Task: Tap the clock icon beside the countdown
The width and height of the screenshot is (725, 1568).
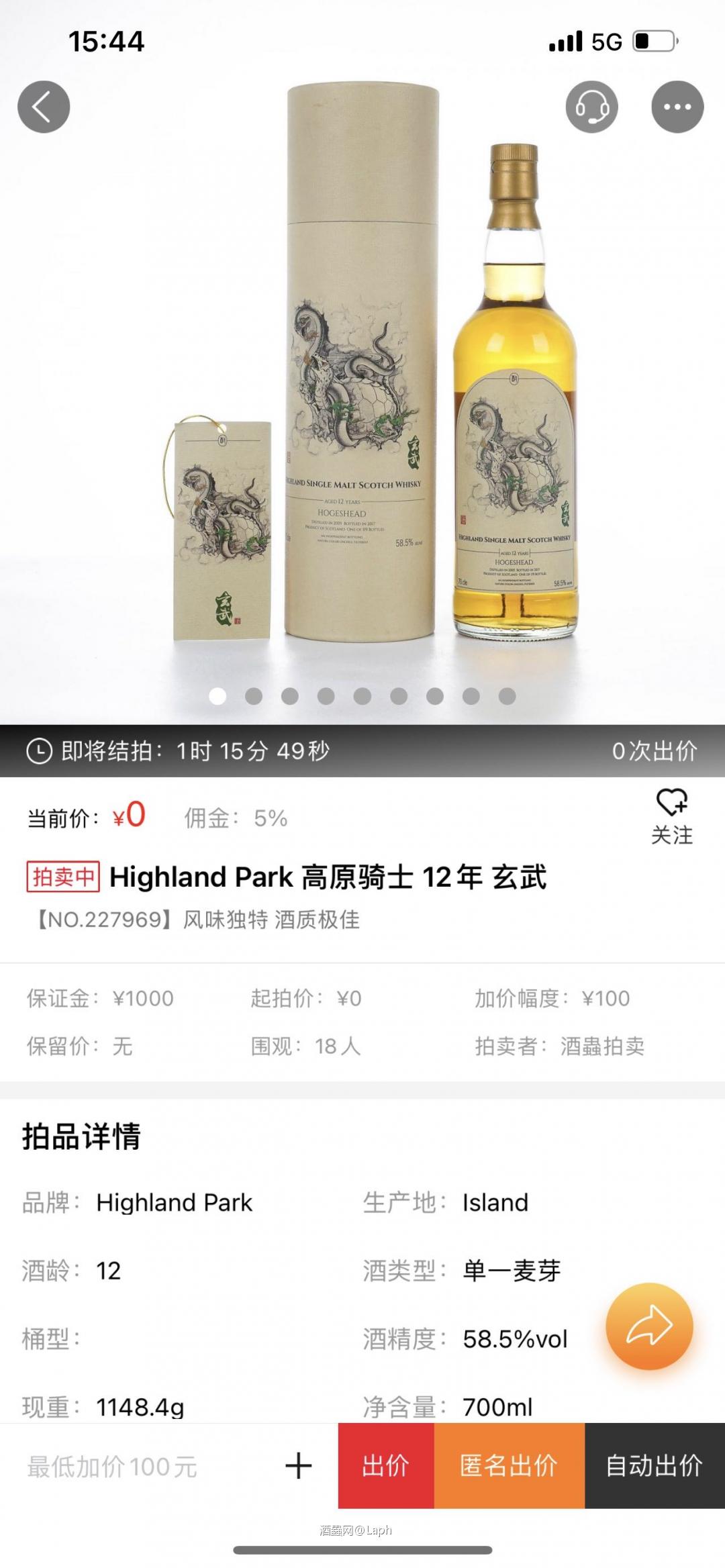Action: [x=39, y=750]
